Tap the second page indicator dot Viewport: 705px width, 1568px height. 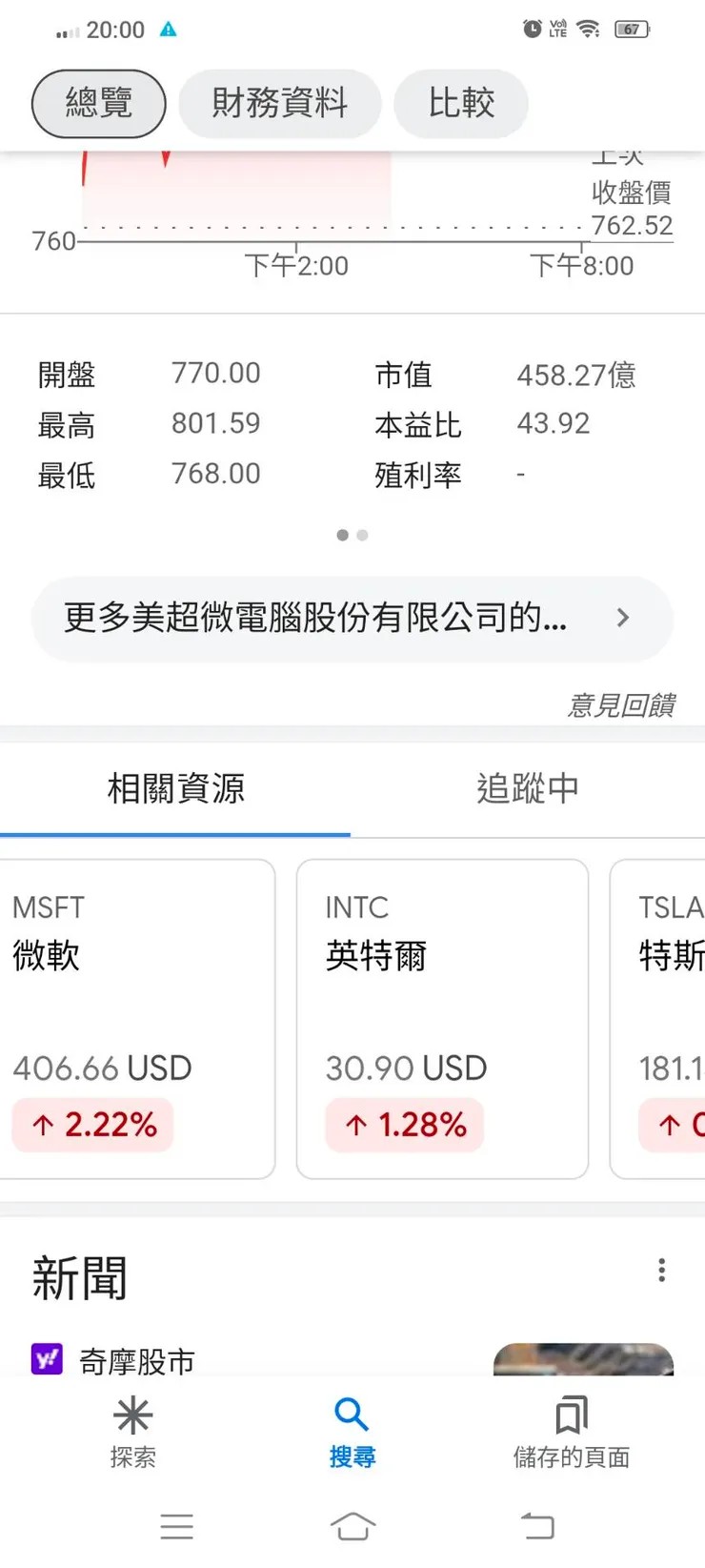coord(362,535)
